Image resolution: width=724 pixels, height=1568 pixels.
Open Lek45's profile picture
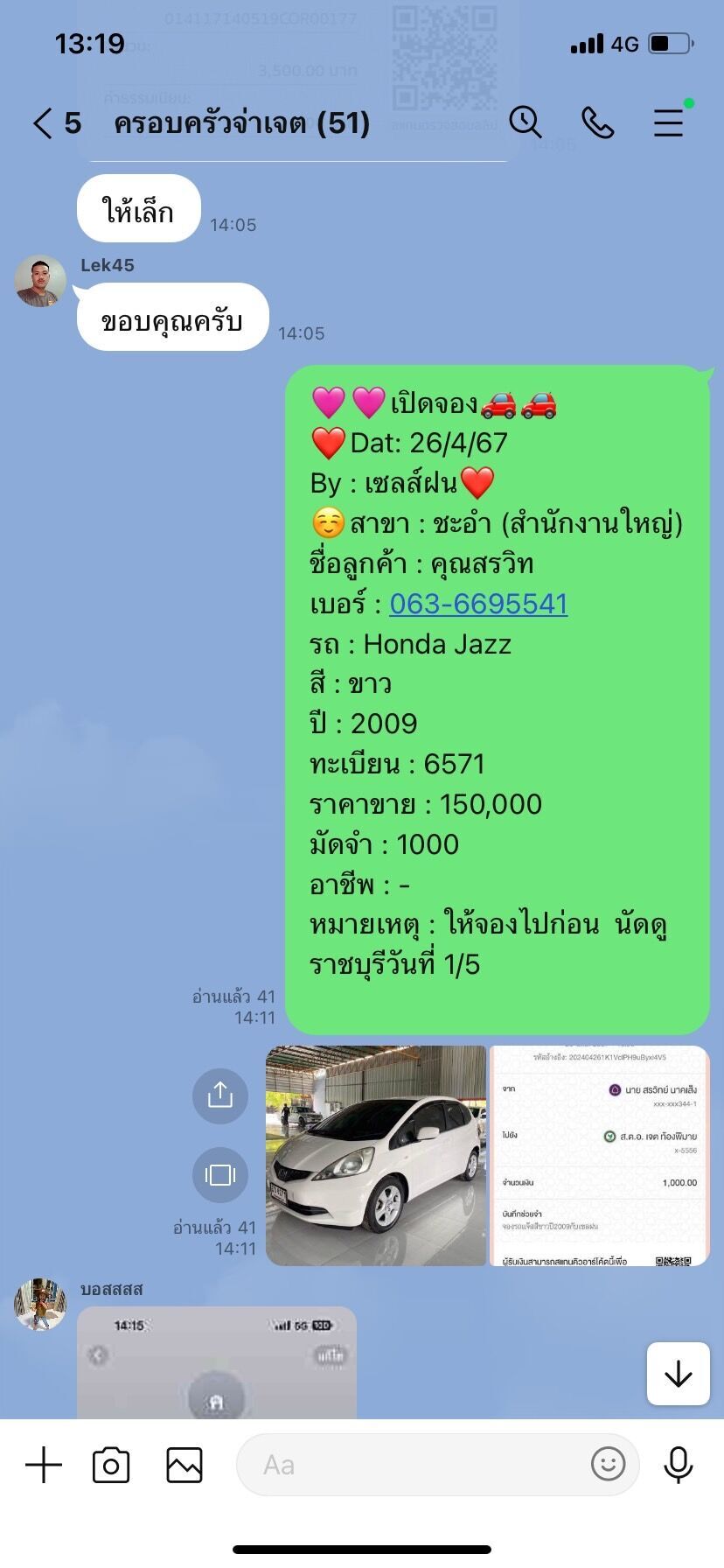40,281
